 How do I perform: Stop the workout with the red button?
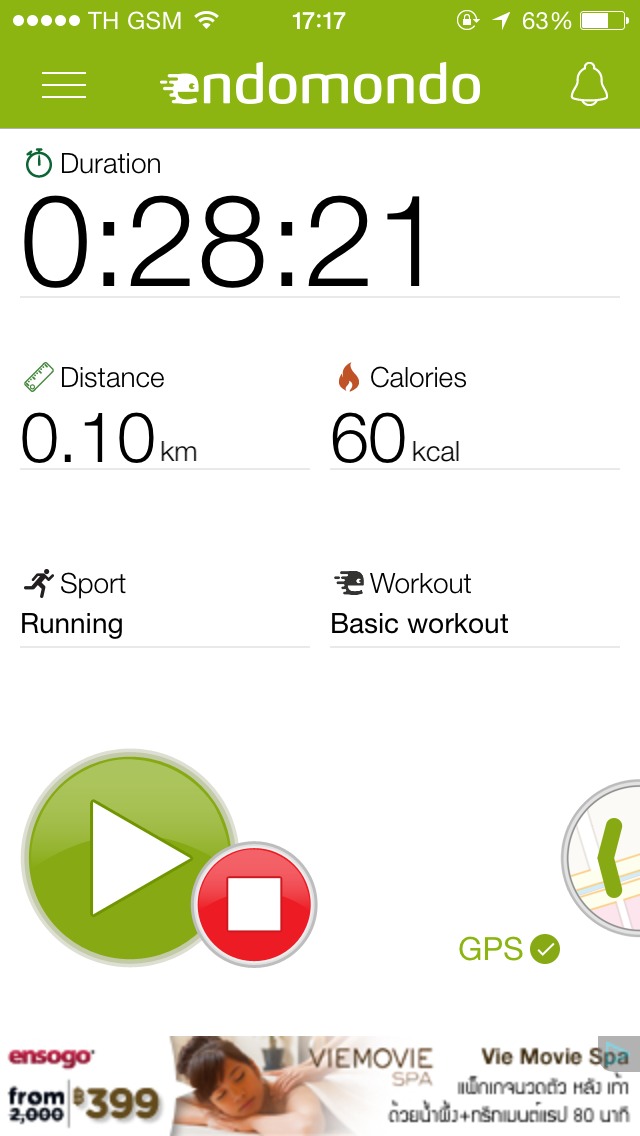pos(254,904)
